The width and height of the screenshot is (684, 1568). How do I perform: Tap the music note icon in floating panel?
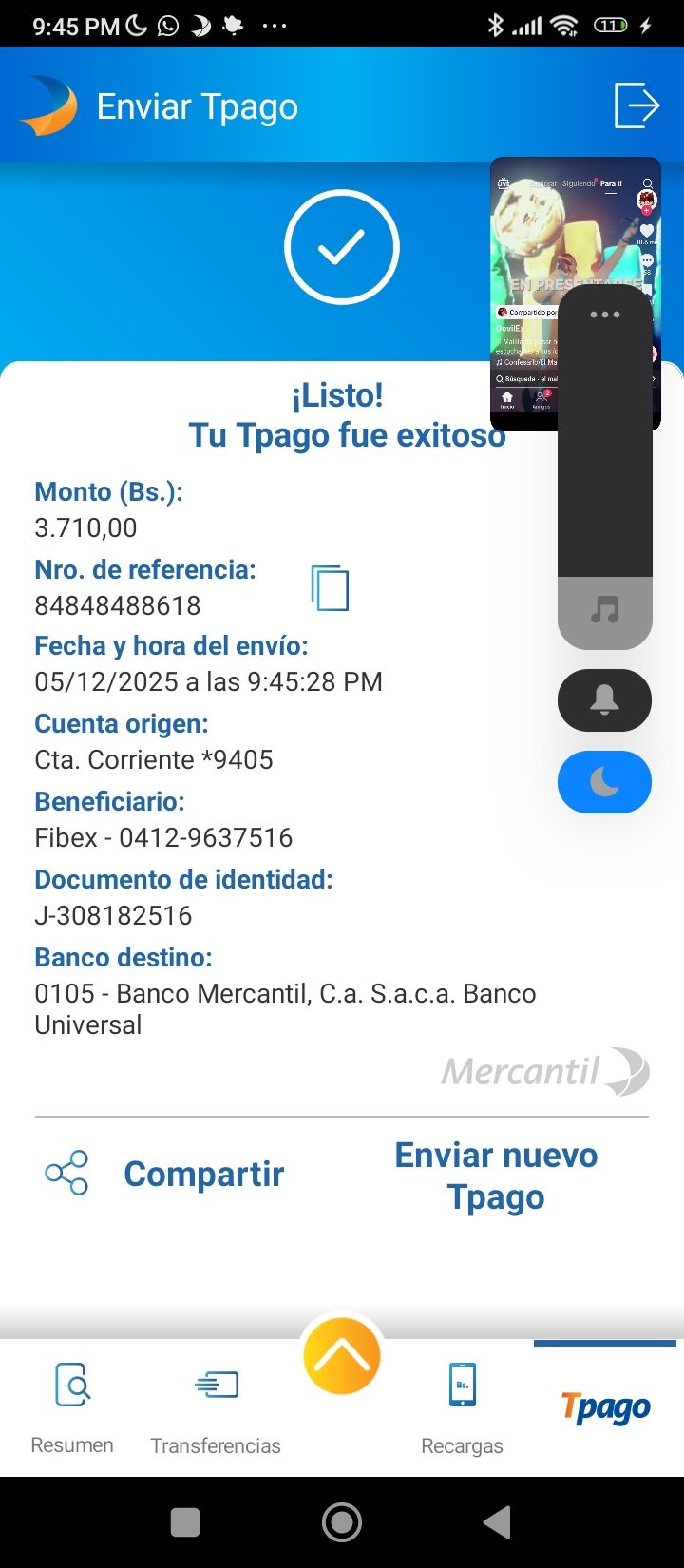[604, 608]
